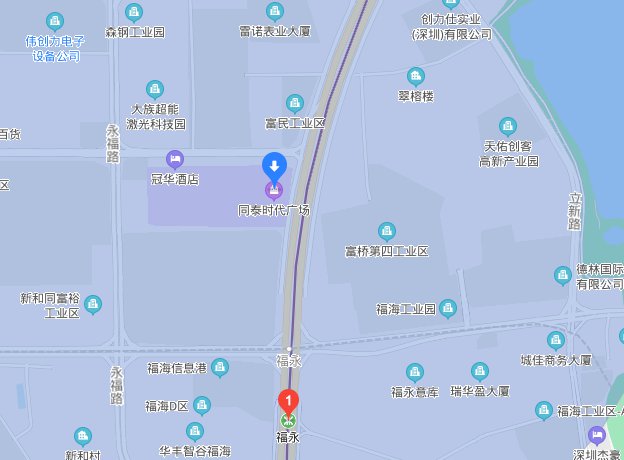
Task: Tap the 富民工业区 map marker
Action: point(295,103)
